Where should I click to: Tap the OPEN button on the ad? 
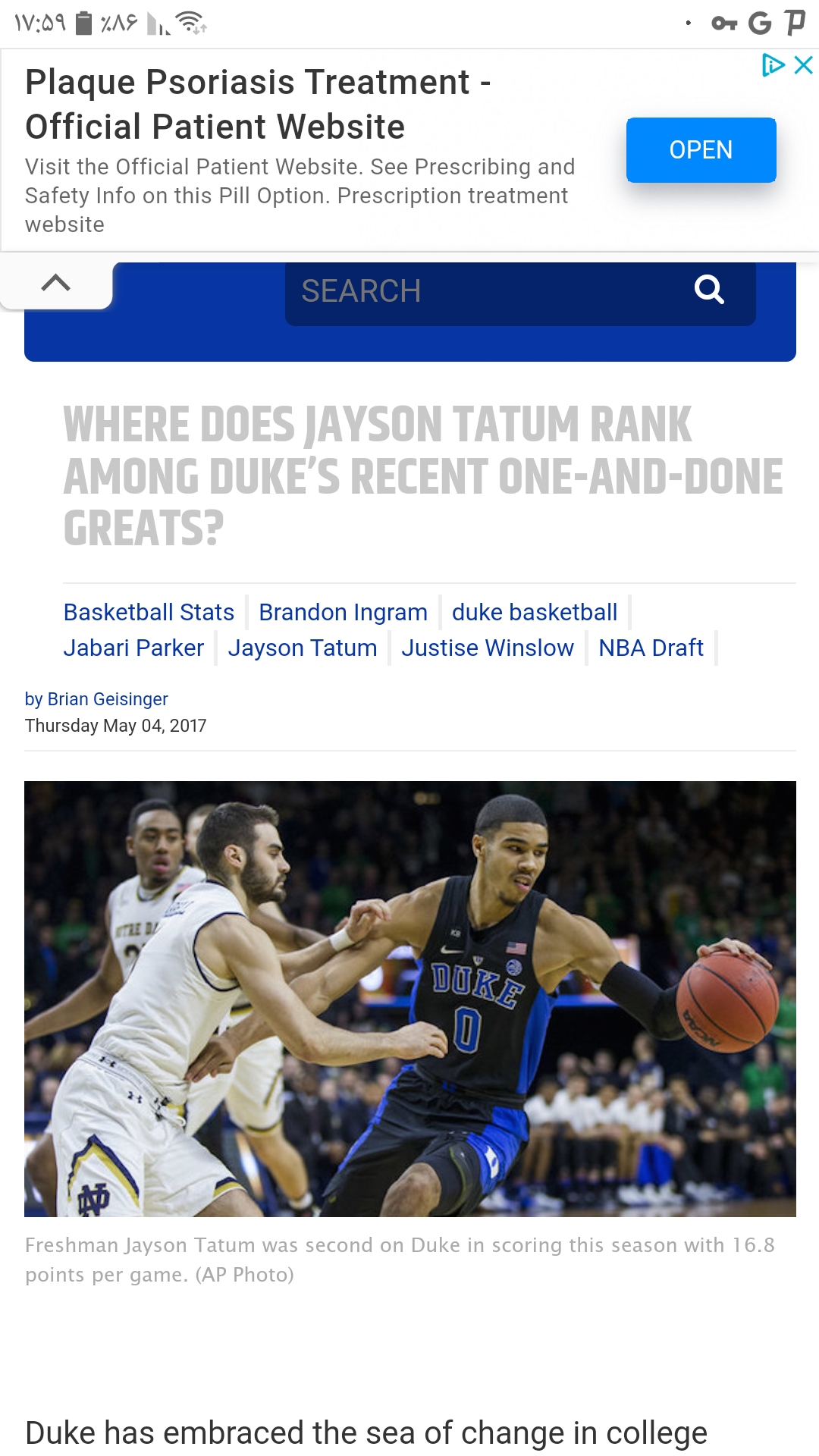coord(701,150)
